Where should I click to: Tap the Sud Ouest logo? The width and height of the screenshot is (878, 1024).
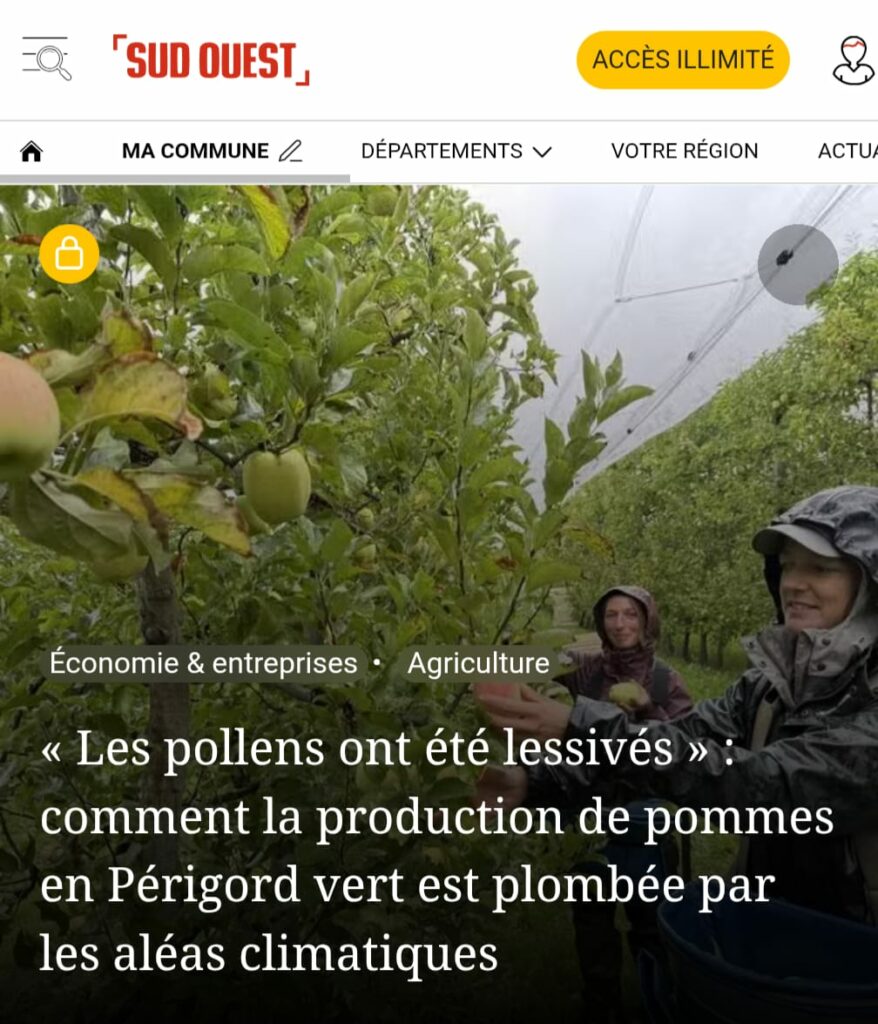211,60
